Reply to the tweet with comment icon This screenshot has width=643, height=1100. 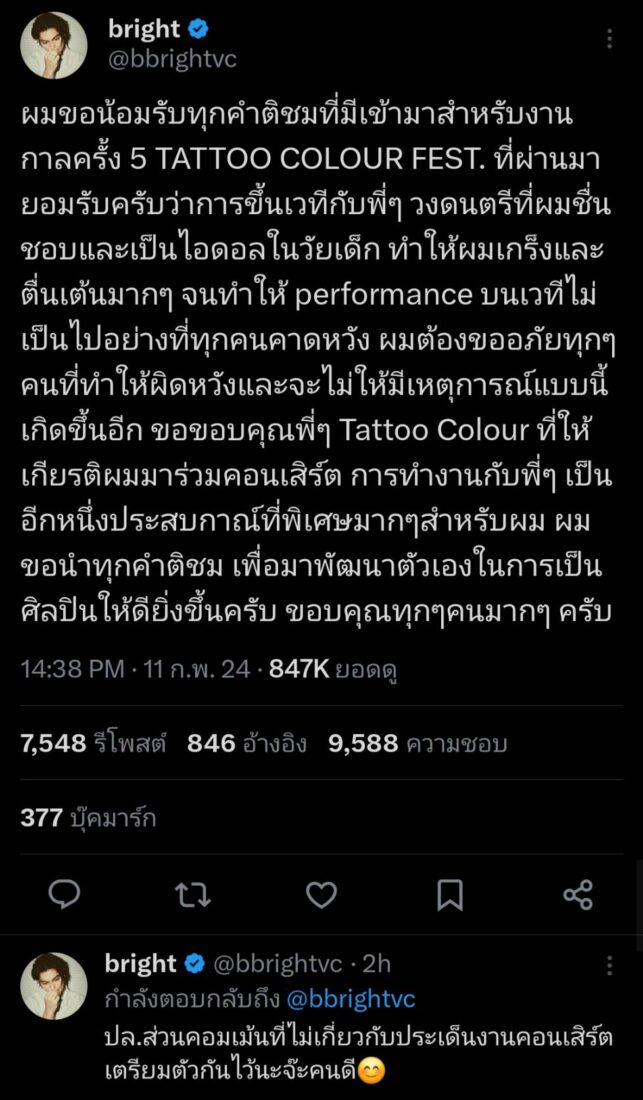point(64,894)
